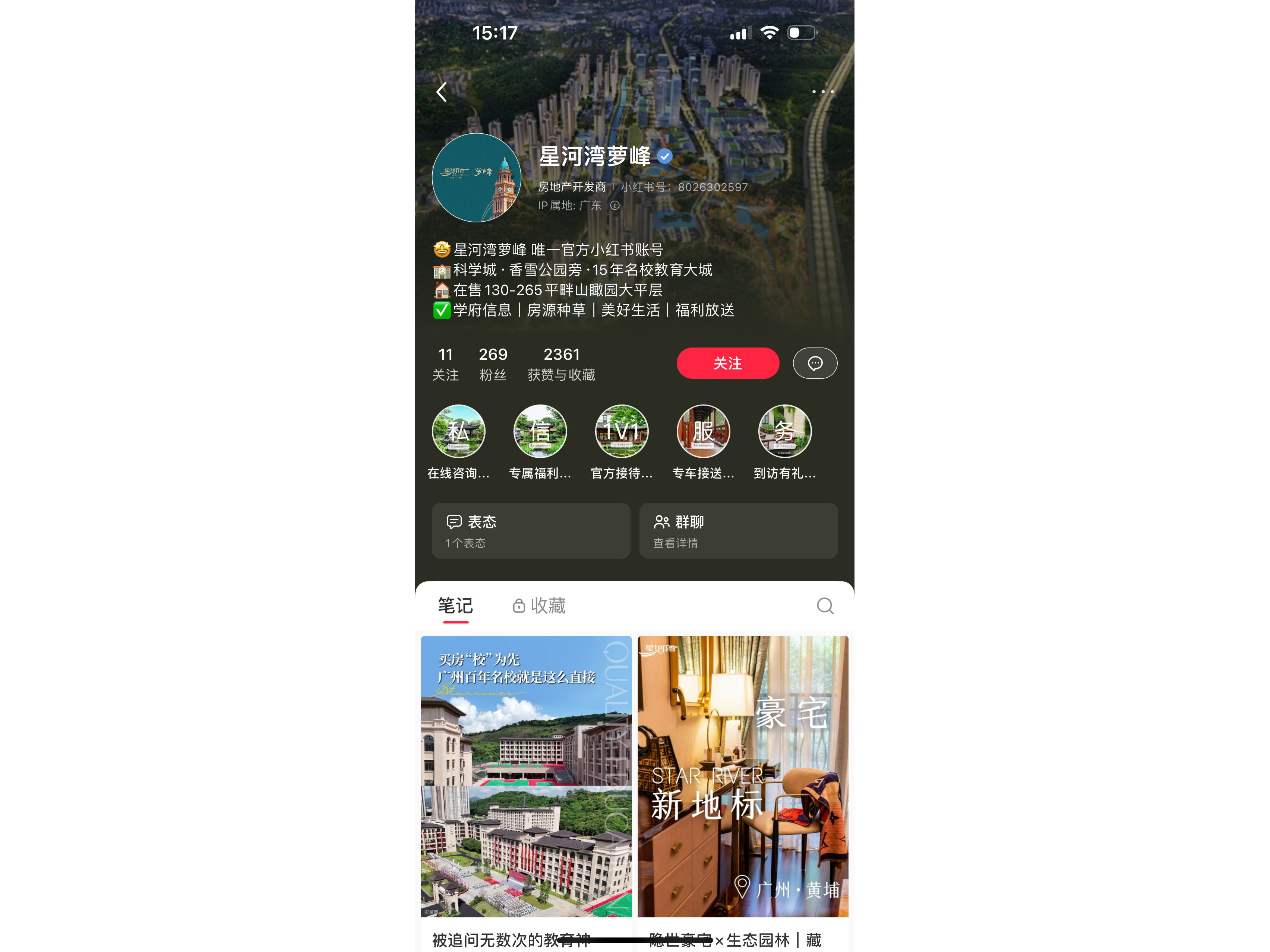Screen dimensions: 1270x952
Task: Open the private message chat icon
Action: pos(815,363)
